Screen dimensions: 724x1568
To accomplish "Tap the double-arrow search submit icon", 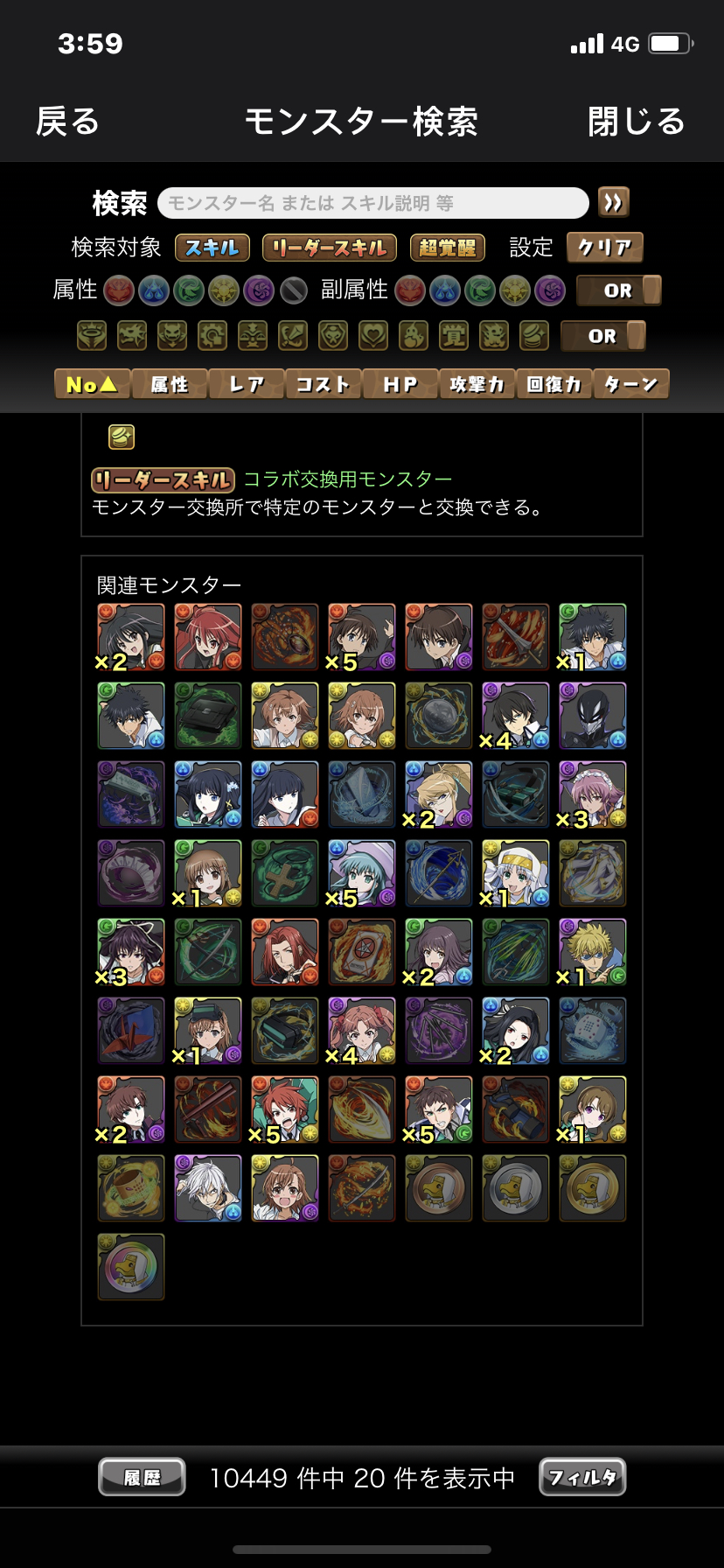I will [613, 202].
